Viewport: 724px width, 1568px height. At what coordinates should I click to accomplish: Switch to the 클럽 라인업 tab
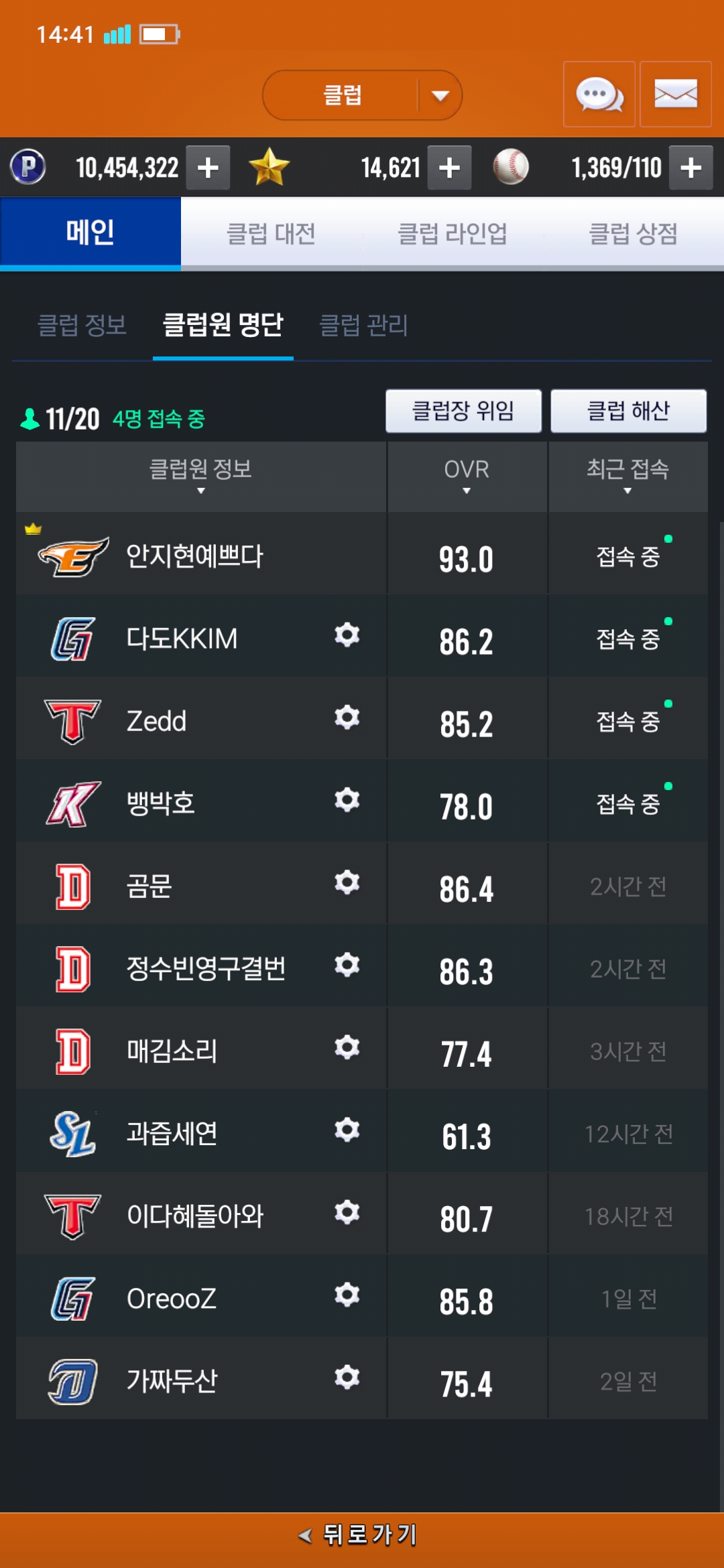point(452,234)
